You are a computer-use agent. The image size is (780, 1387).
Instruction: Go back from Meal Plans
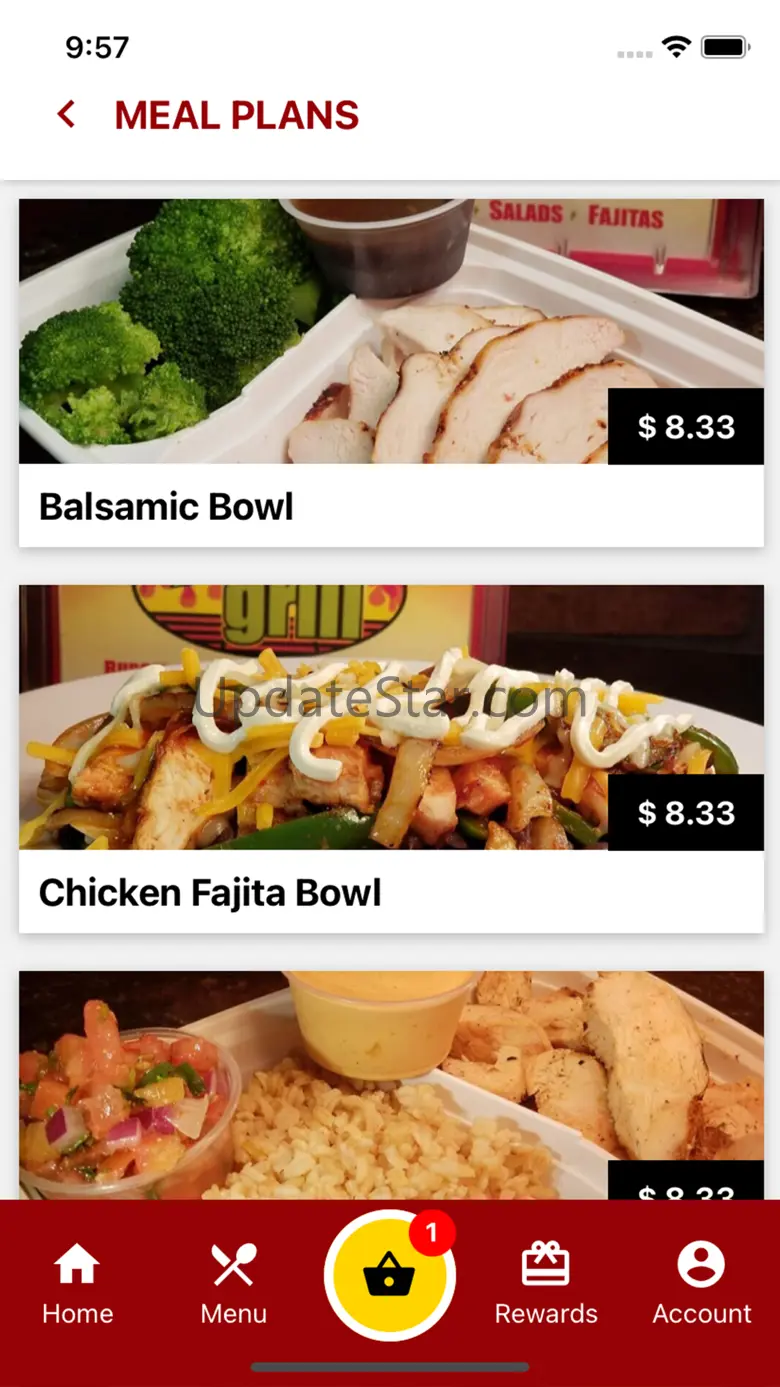click(x=67, y=115)
